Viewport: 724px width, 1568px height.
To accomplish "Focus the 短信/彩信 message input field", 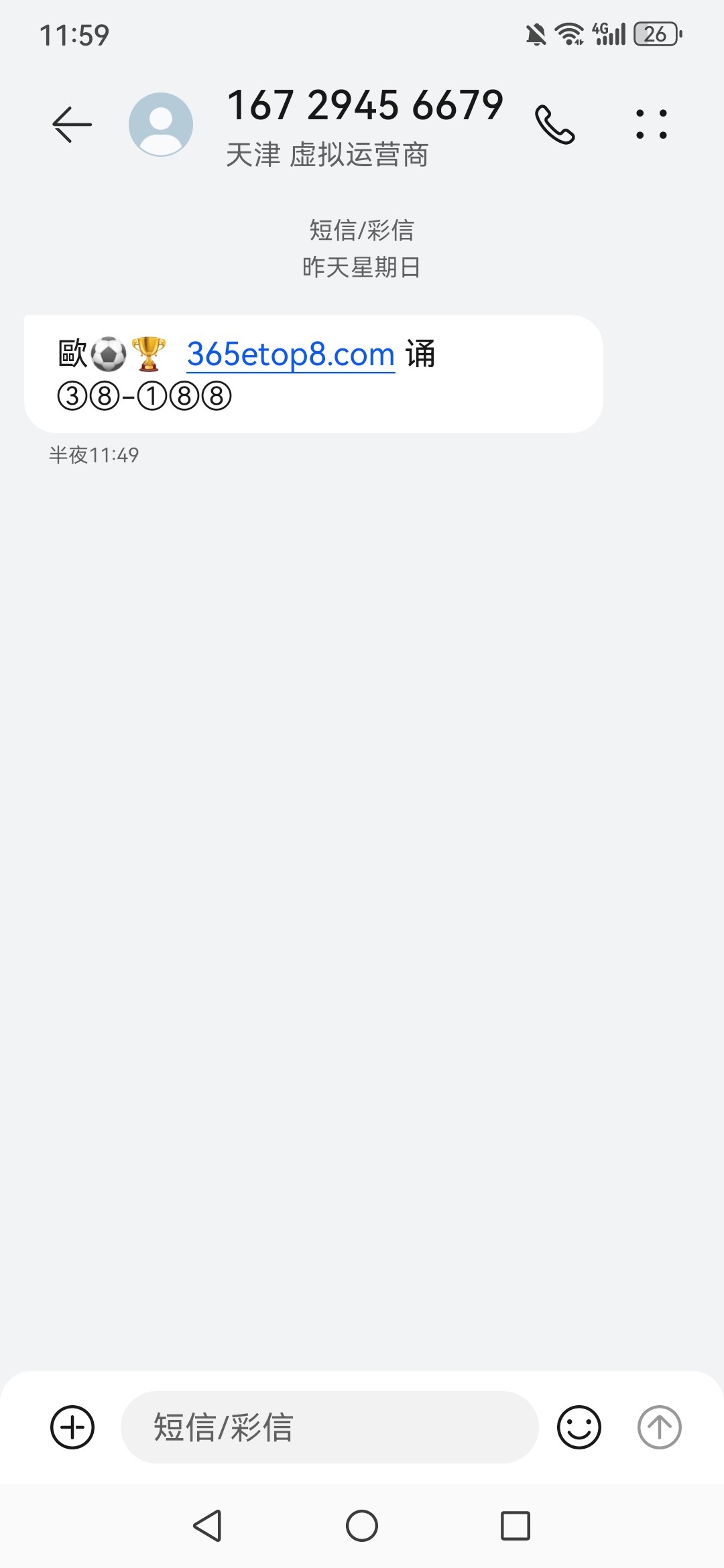I will (328, 1427).
